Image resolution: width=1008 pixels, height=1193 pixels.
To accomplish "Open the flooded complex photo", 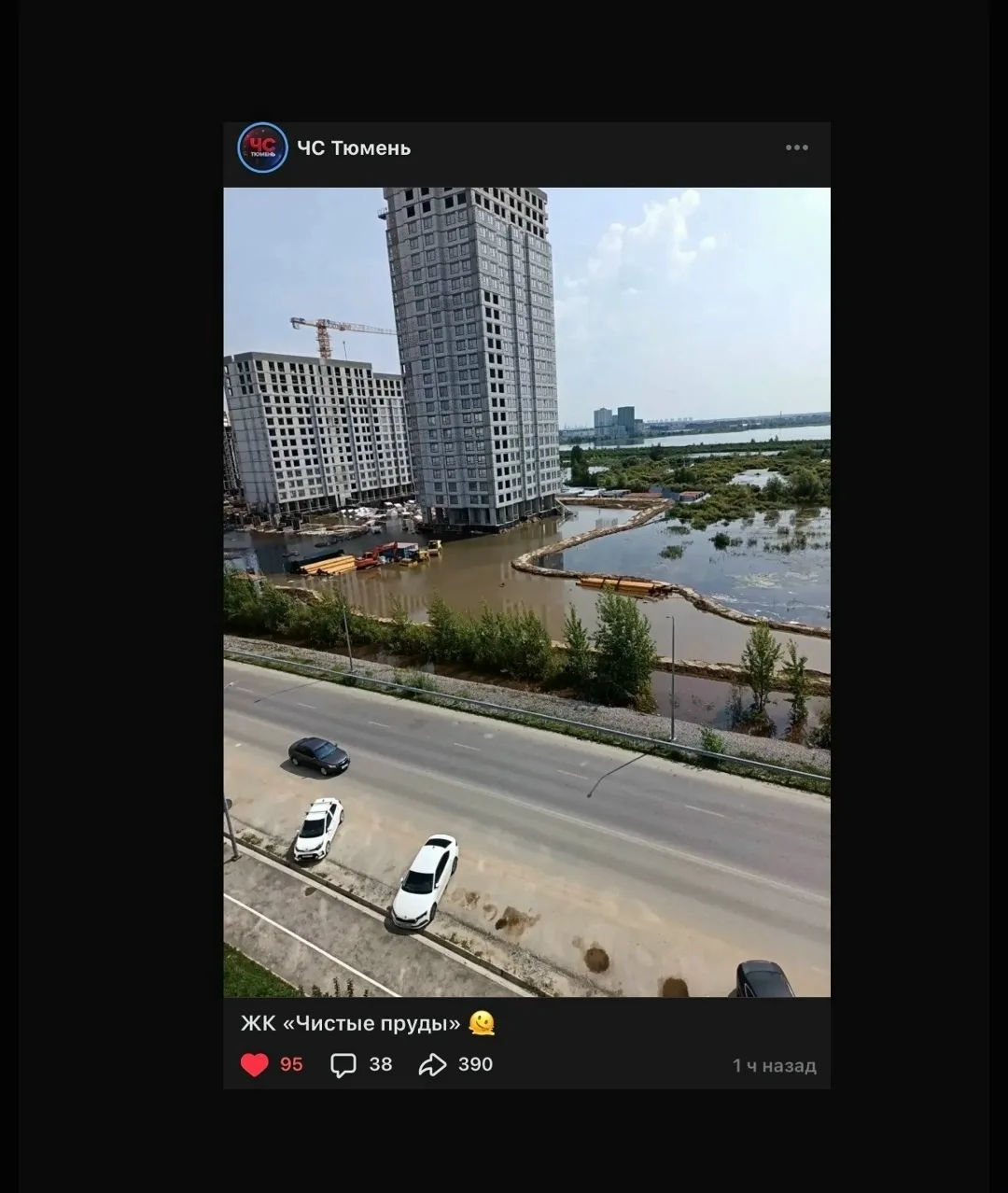I will pyautogui.click(x=526, y=592).
